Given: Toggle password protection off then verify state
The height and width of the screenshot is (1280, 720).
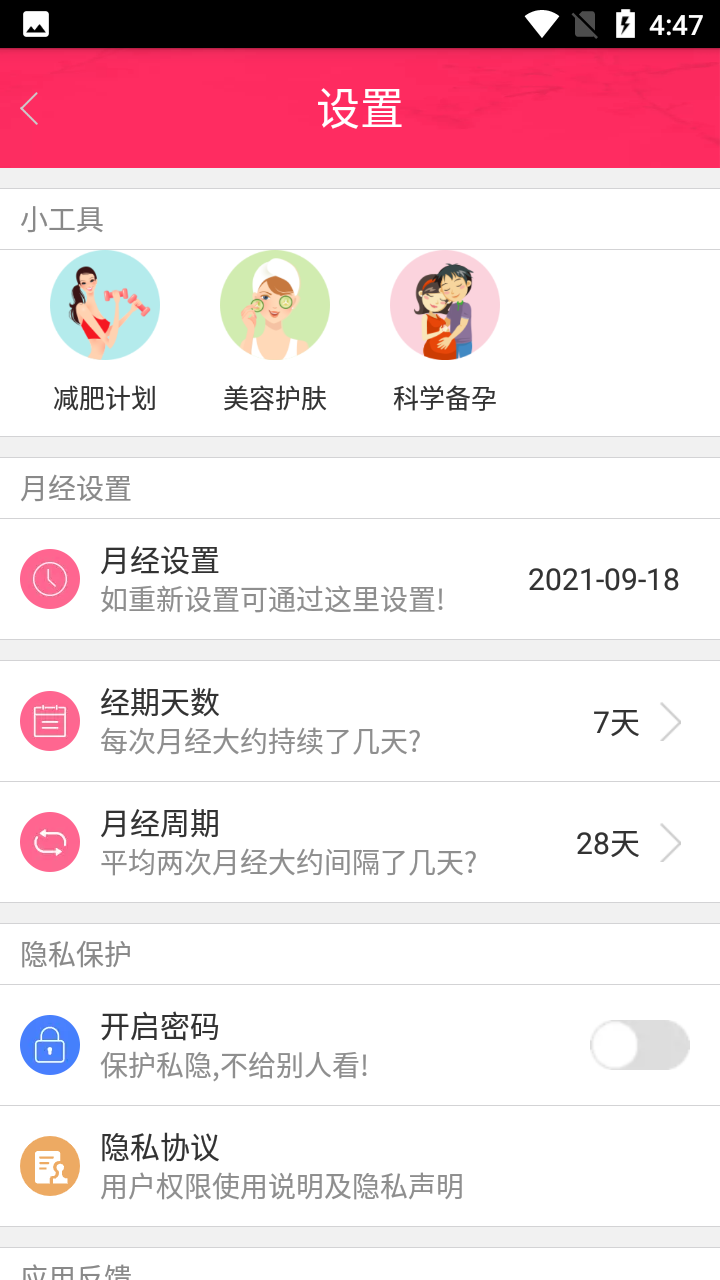Looking at the screenshot, I should pos(640,1044).
